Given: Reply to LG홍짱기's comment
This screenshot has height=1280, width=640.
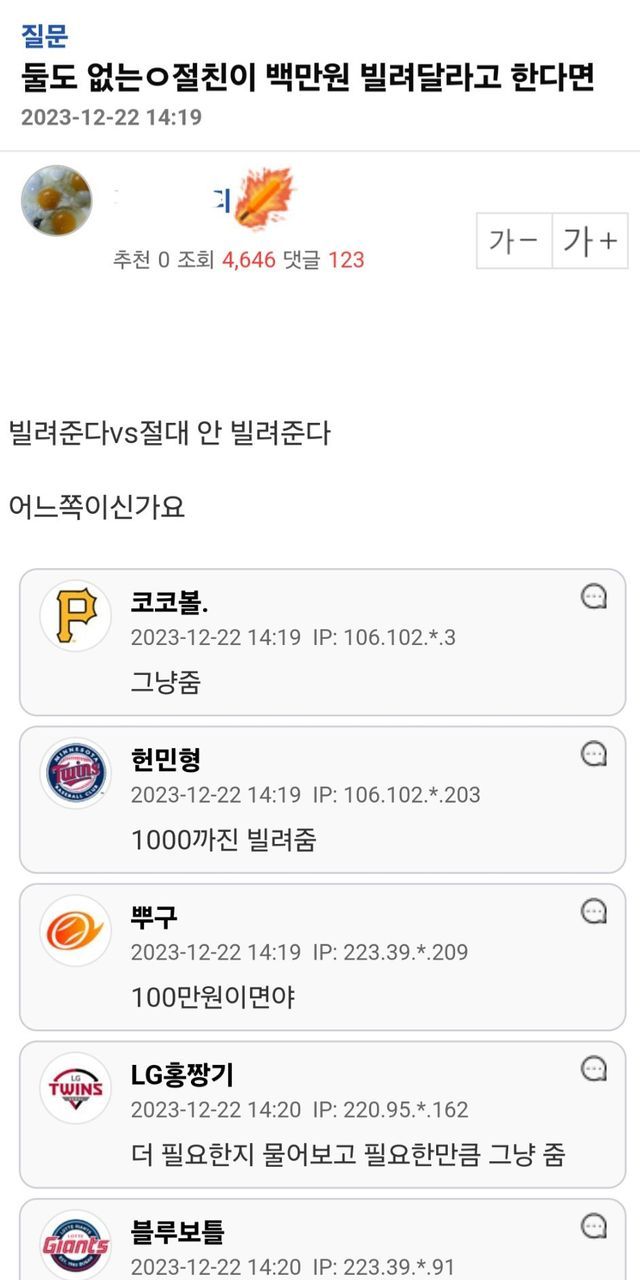Looking at the screenshot, I should [x=594, y=1069].
